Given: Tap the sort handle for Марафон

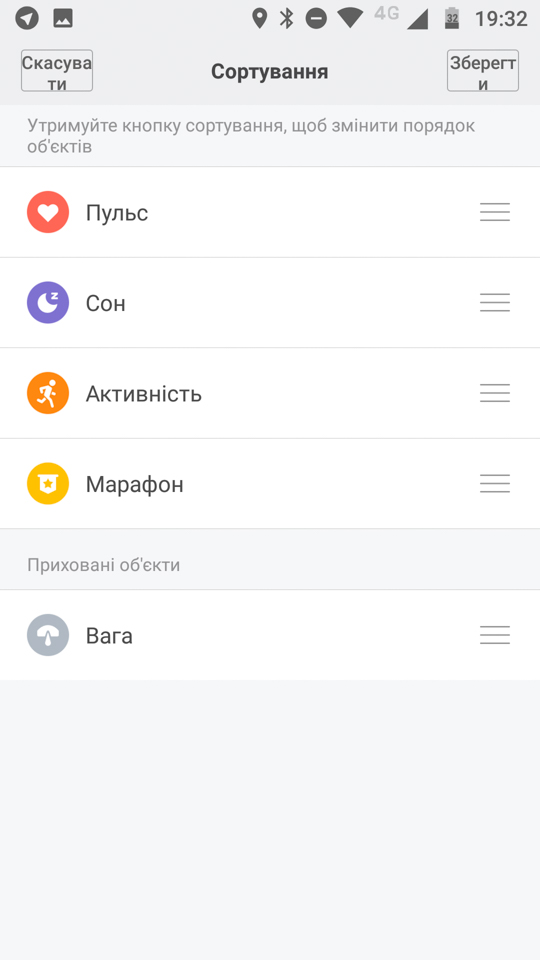Looking at the screenshot, I should [x=495, y=484].
